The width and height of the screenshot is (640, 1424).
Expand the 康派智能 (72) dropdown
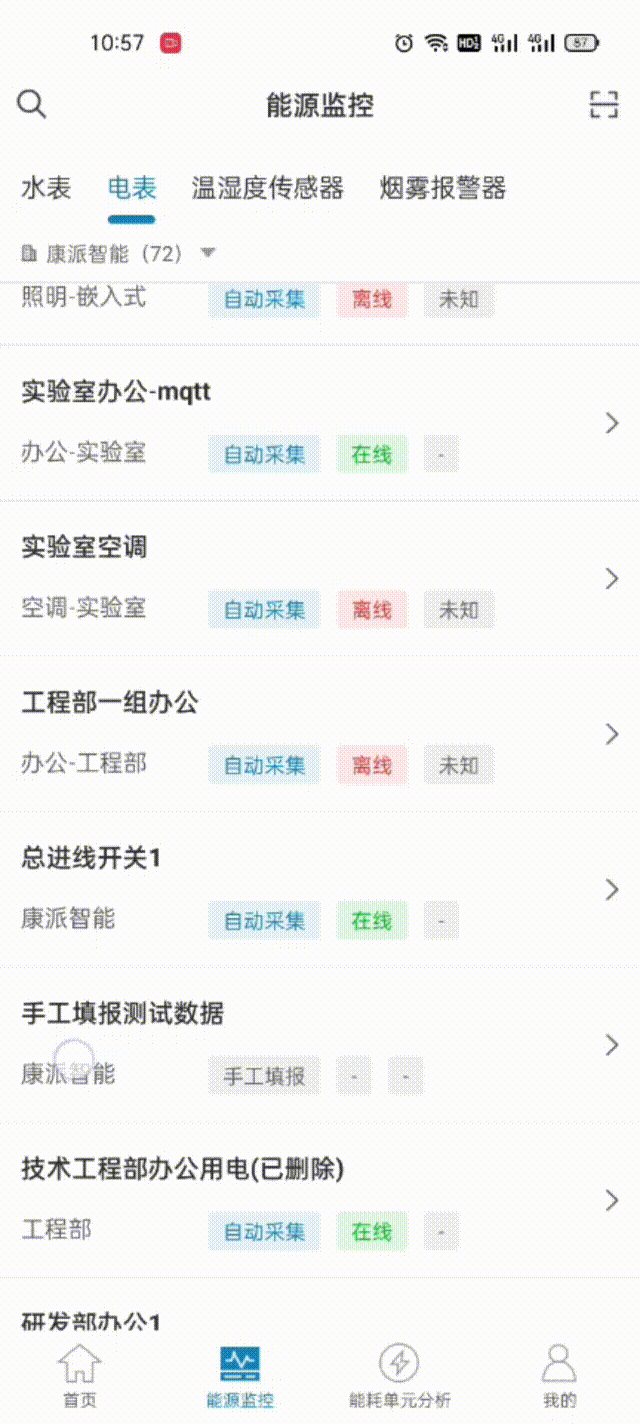(x=118, y=254)
